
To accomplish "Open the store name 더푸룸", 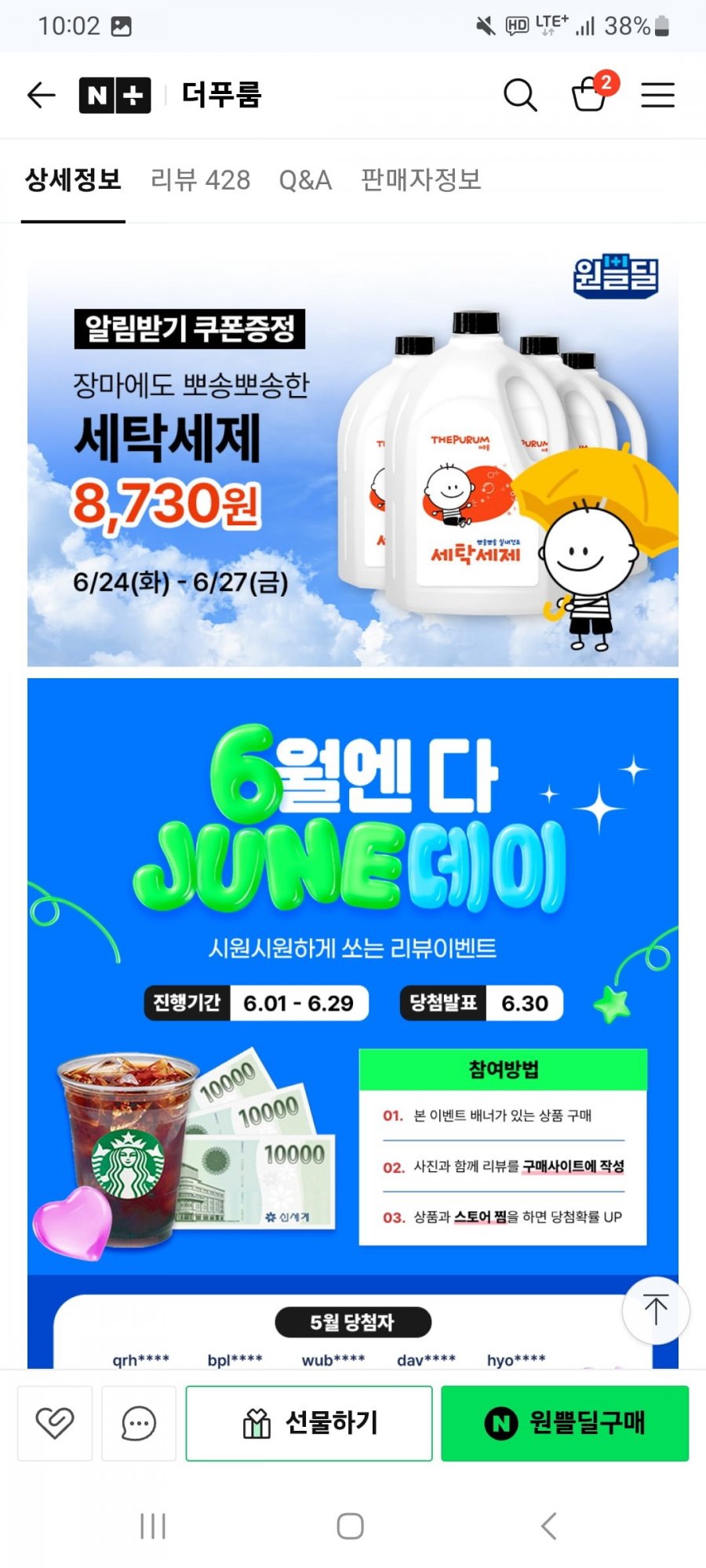I will [222, 96].
